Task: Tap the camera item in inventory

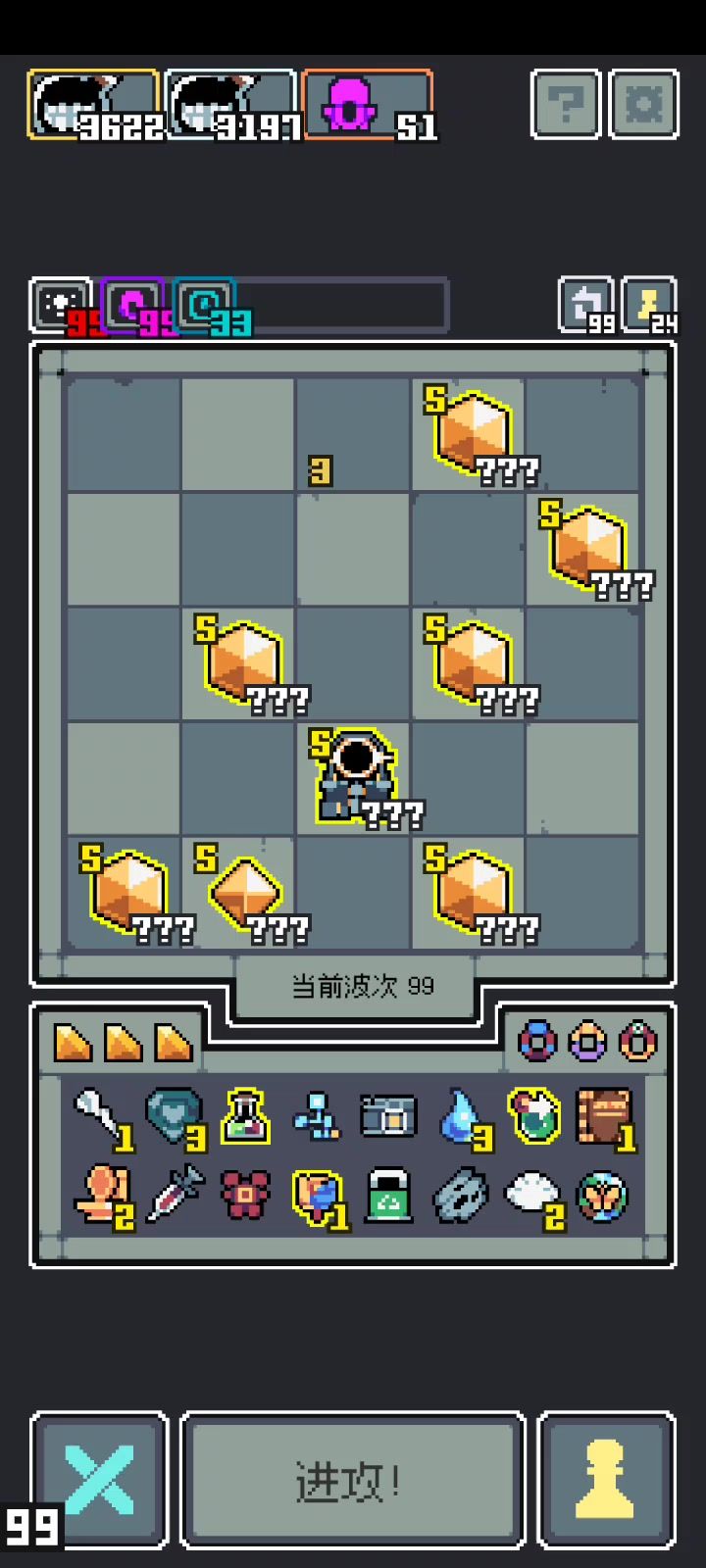Action: tap(388, 1116)
